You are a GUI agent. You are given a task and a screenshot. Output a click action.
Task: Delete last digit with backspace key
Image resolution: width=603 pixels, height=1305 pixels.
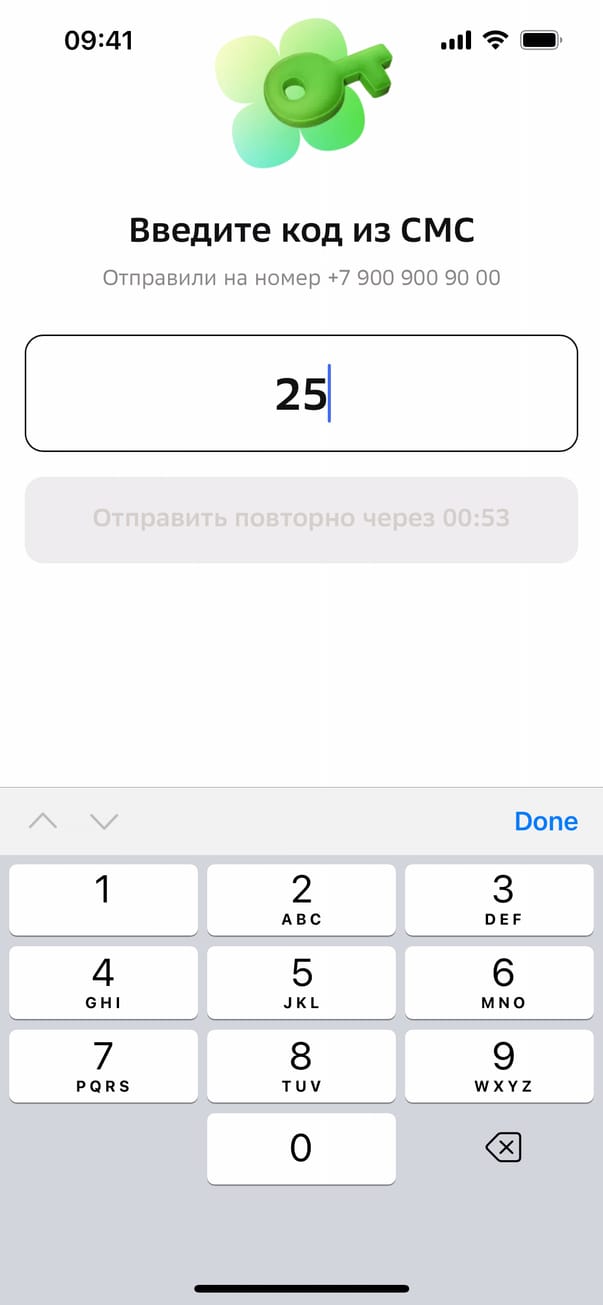[x=503, y=1149]
